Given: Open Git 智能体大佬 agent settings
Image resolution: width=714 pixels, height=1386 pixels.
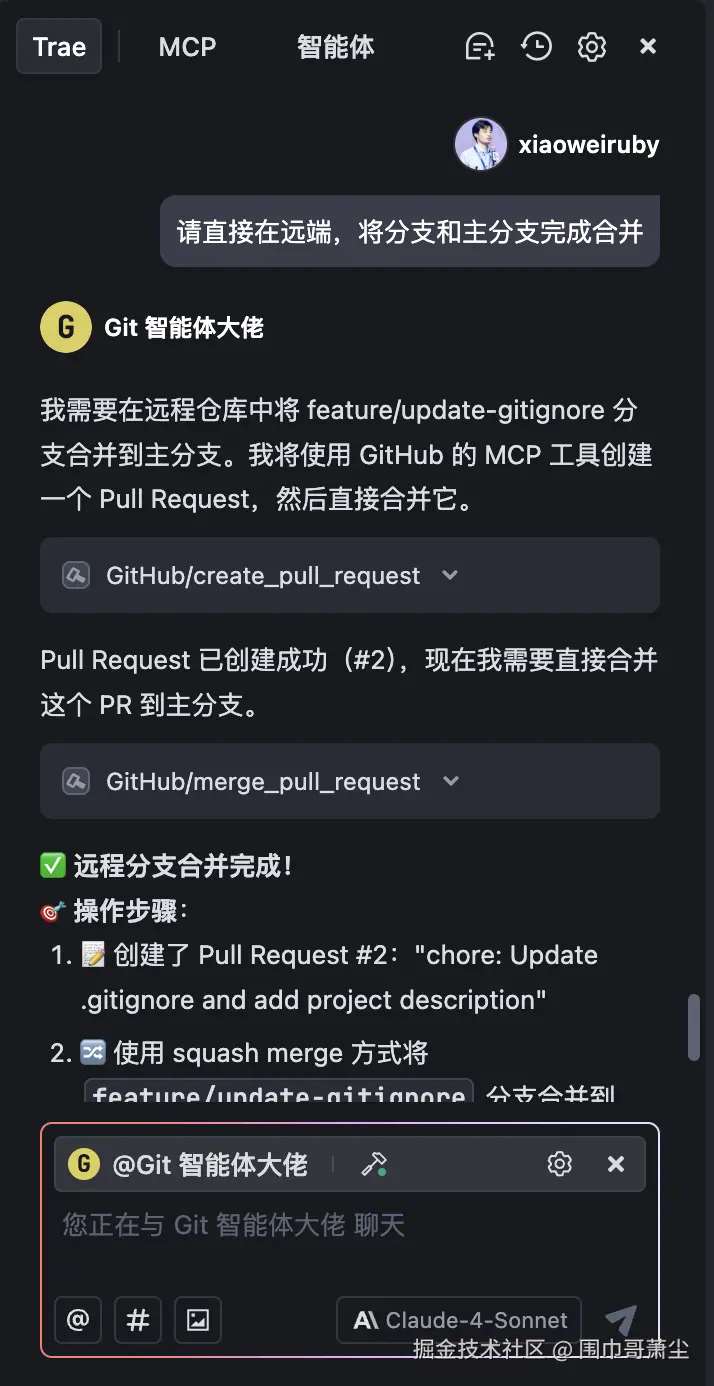Looking at the screenshot, I should 559,1164.
